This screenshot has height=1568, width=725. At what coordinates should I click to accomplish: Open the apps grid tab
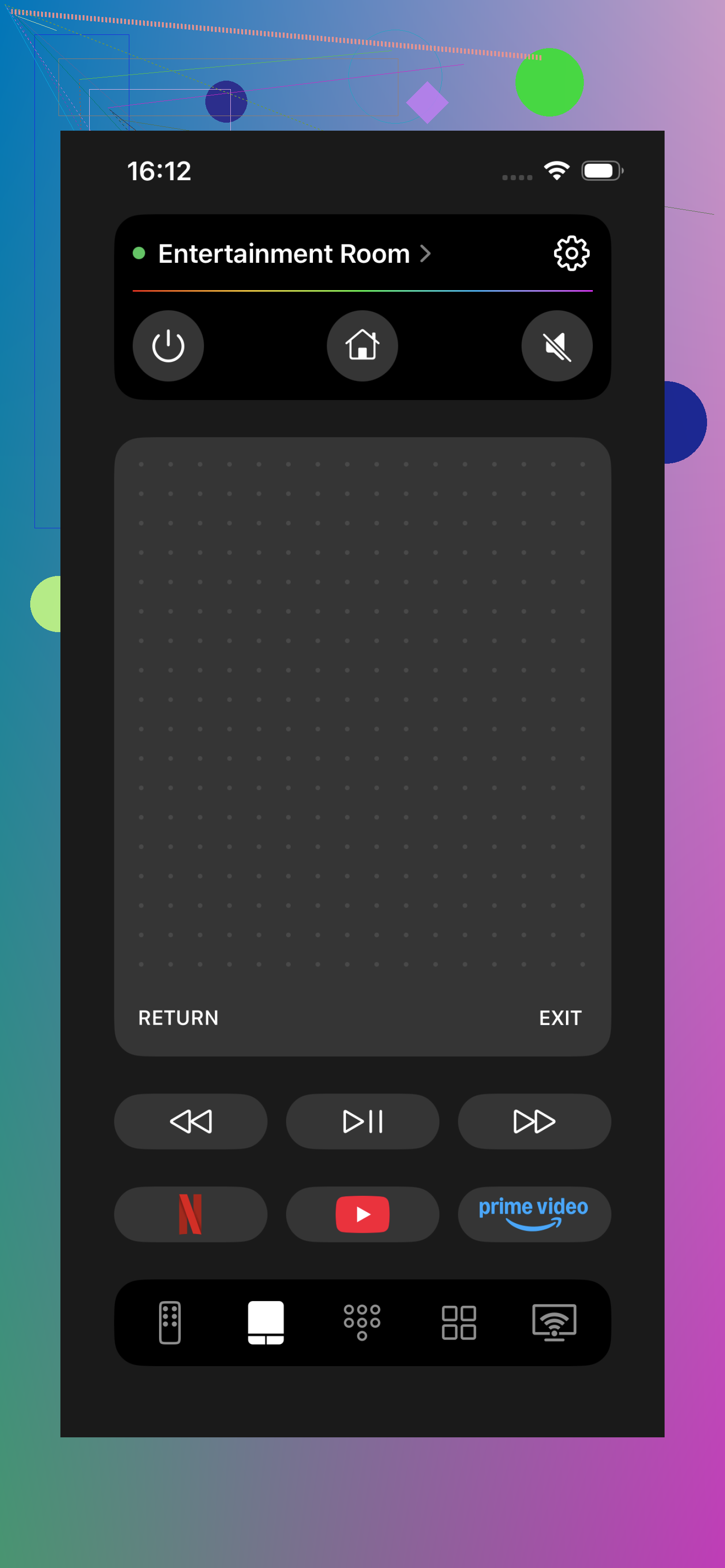click(x=459, y=1322)
